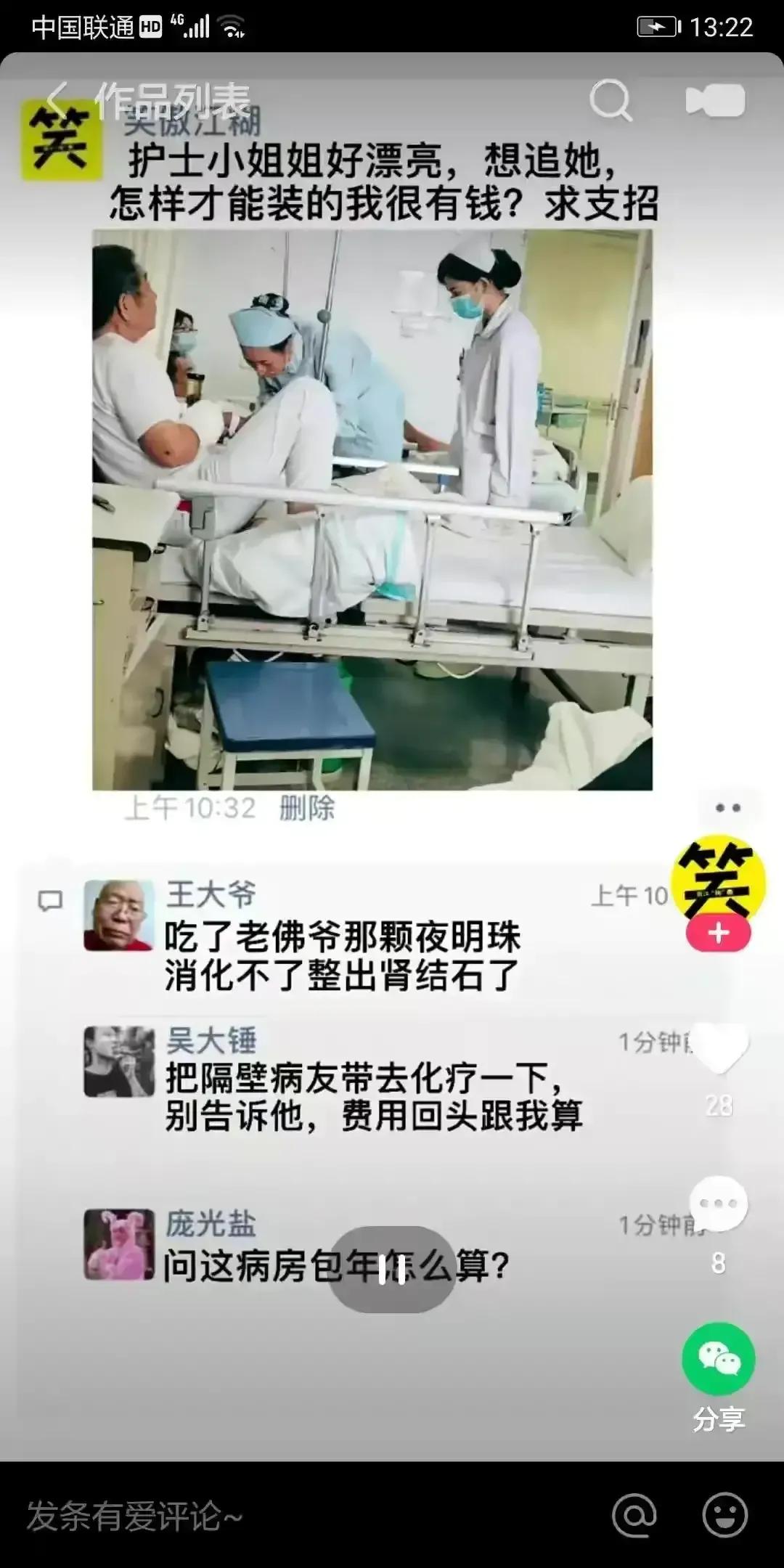The height and width of the screenshot is (1568, 784).
Task: Go back to the works list
Action: click(58, 99)
